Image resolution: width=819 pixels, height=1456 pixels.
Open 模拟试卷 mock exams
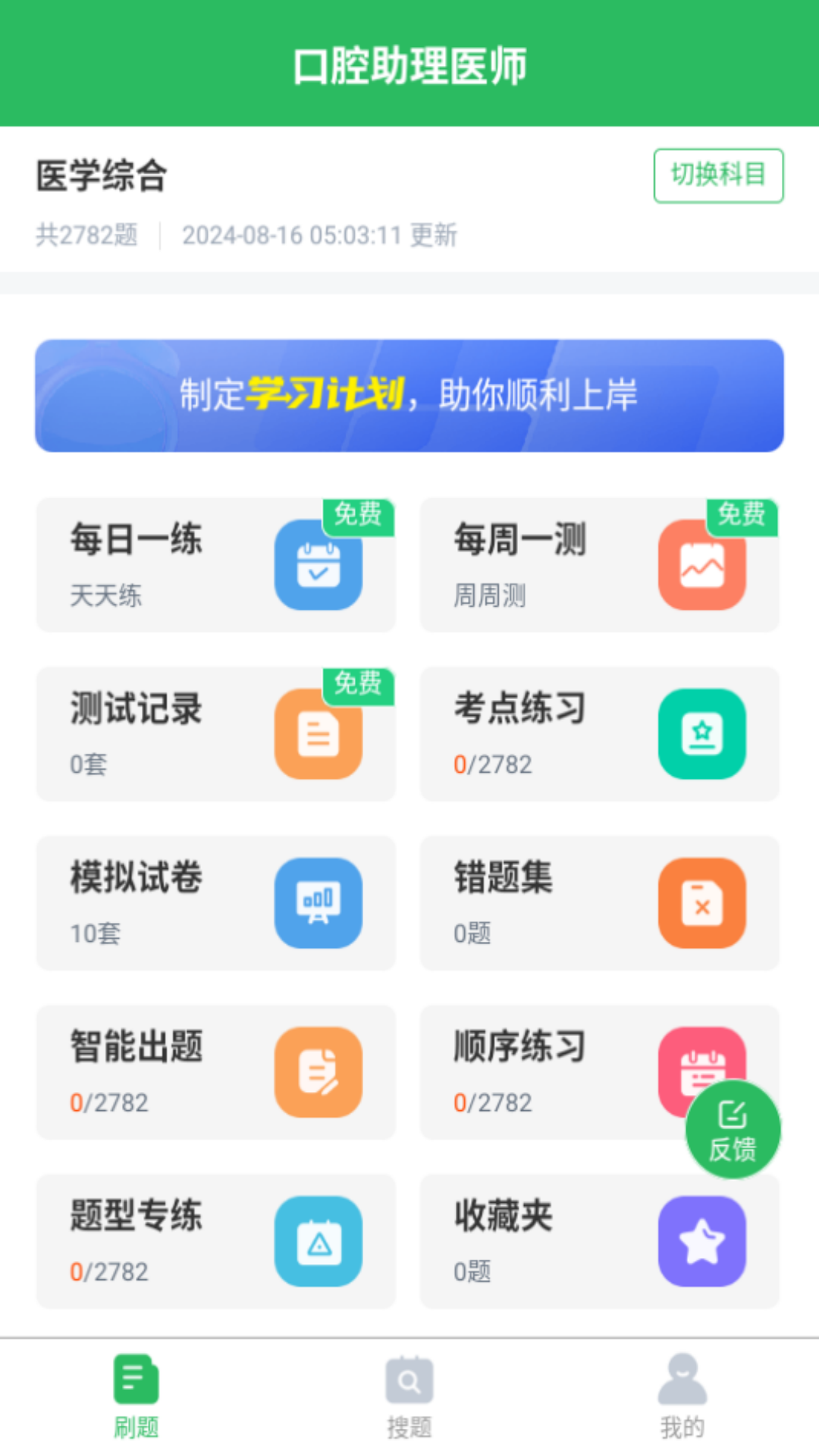[x=215, y=903]
